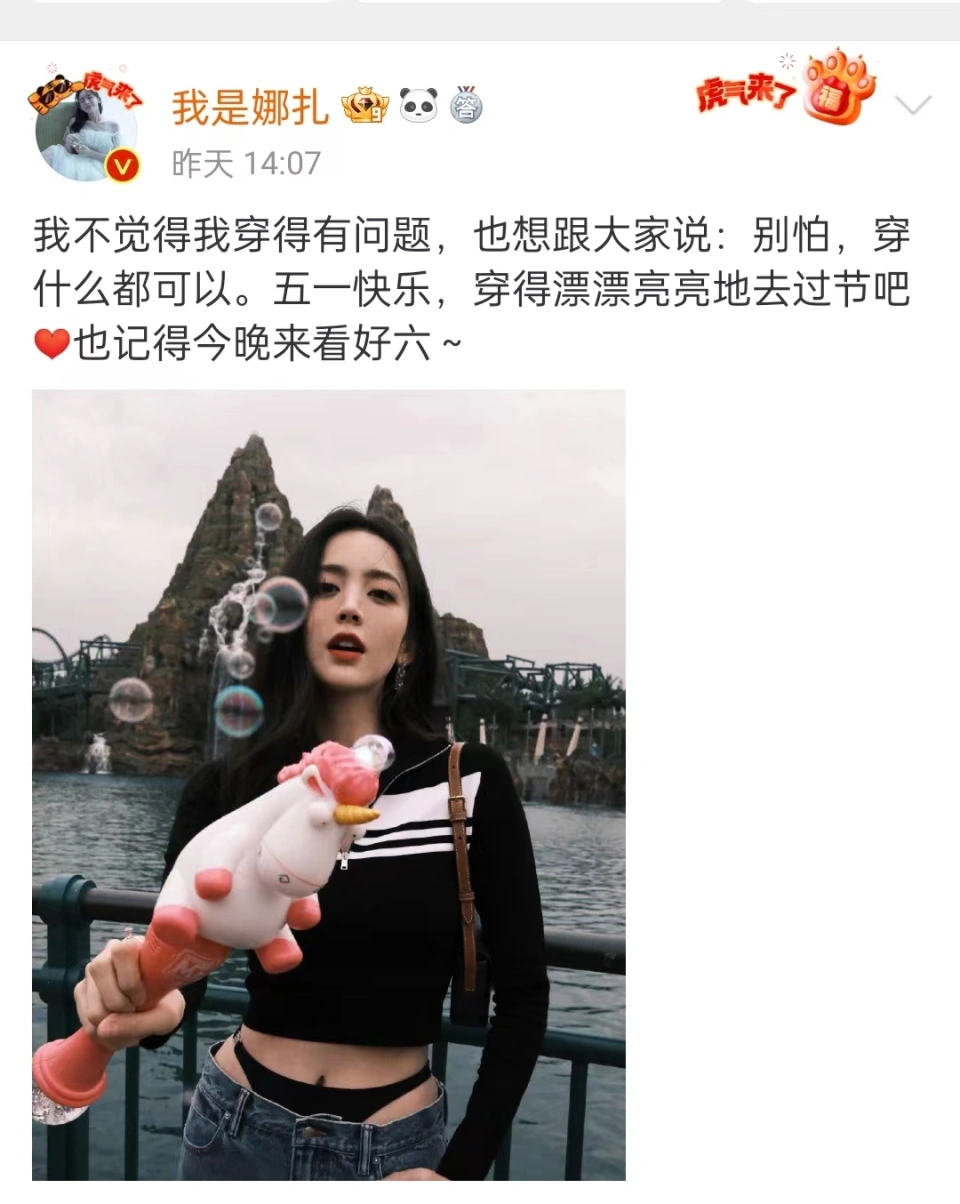Open 我是娜扎's profile avatar
This screenshot has height=1204, width=960.
coord(85,130)
